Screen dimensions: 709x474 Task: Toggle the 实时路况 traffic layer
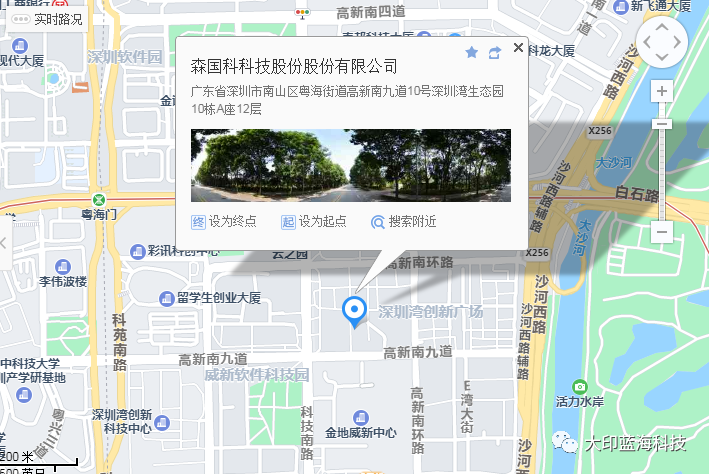point(50,17)
